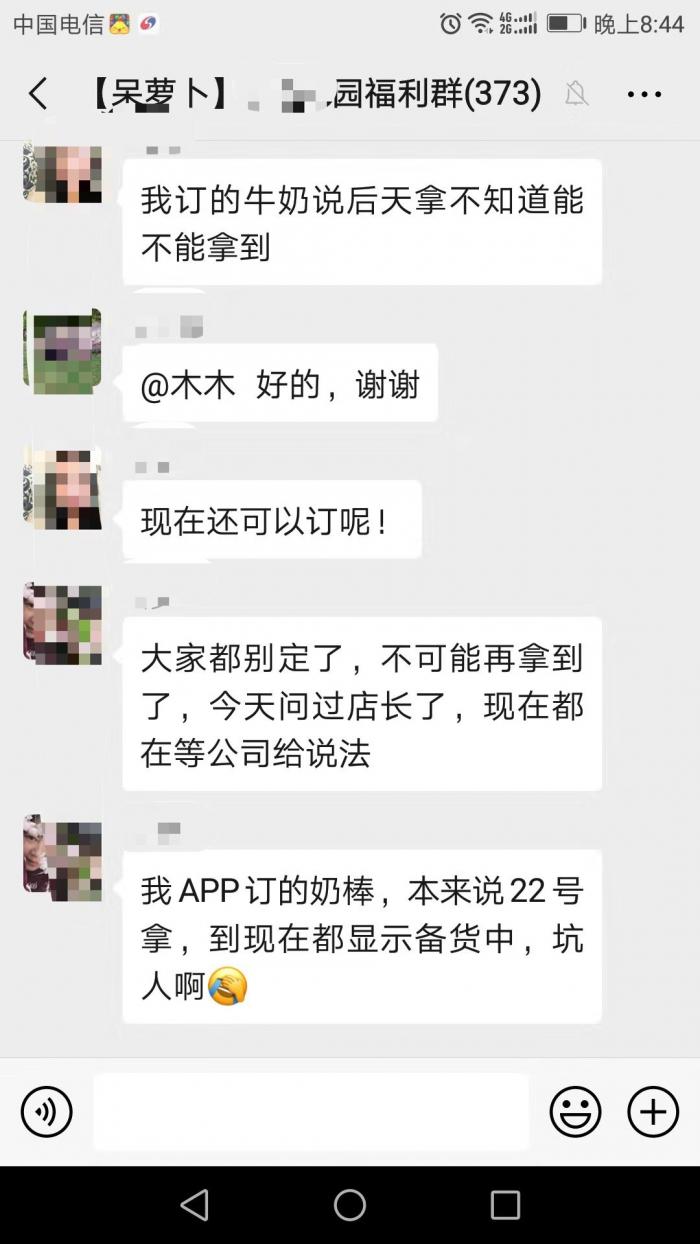The height and width of the screenshot is (1244, 700).
Task: Open avatar of sender of @木木 好的 message
Action: tap(62, 350)
